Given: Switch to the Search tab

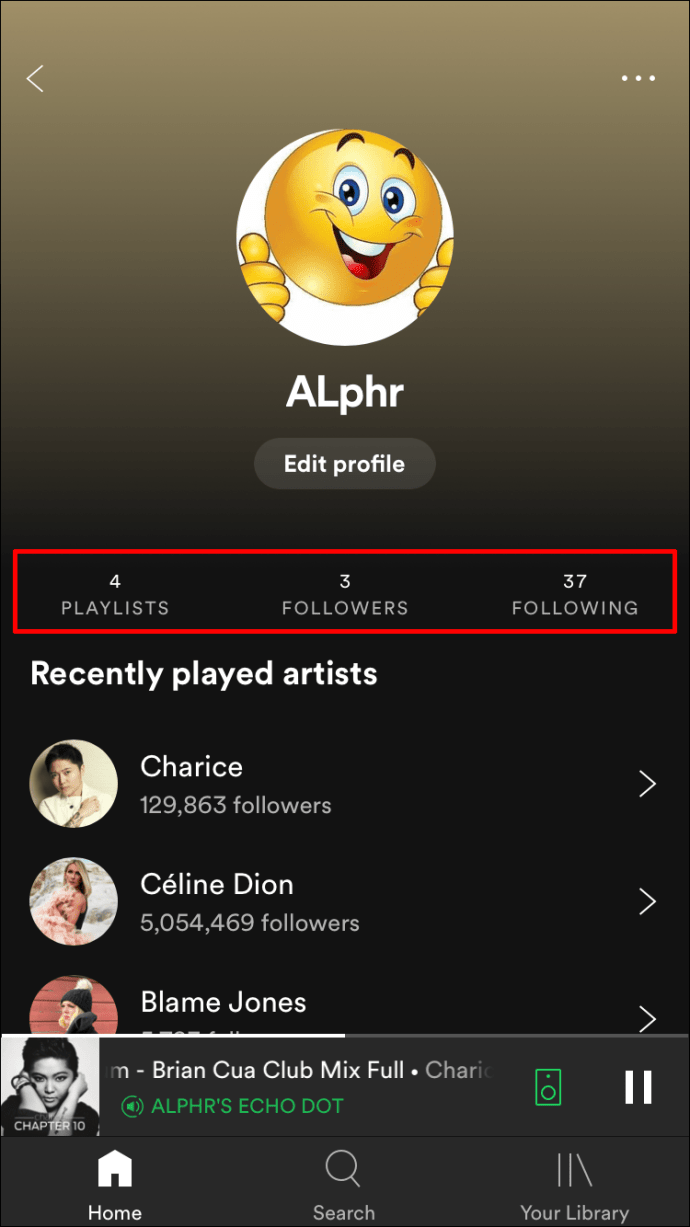Looking at the screenshot, I should [343, 1185].
